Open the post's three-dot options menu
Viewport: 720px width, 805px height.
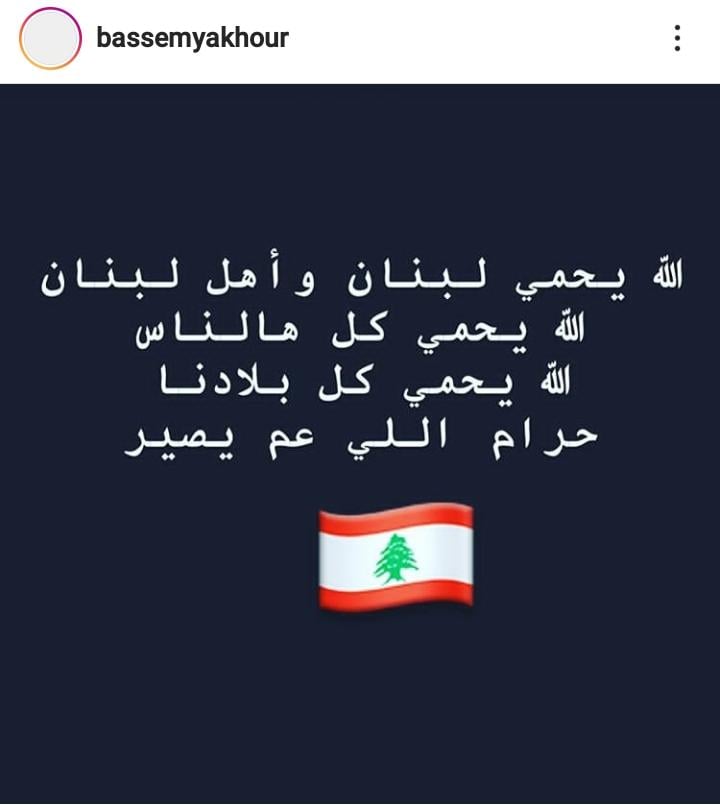coord(677,39)
